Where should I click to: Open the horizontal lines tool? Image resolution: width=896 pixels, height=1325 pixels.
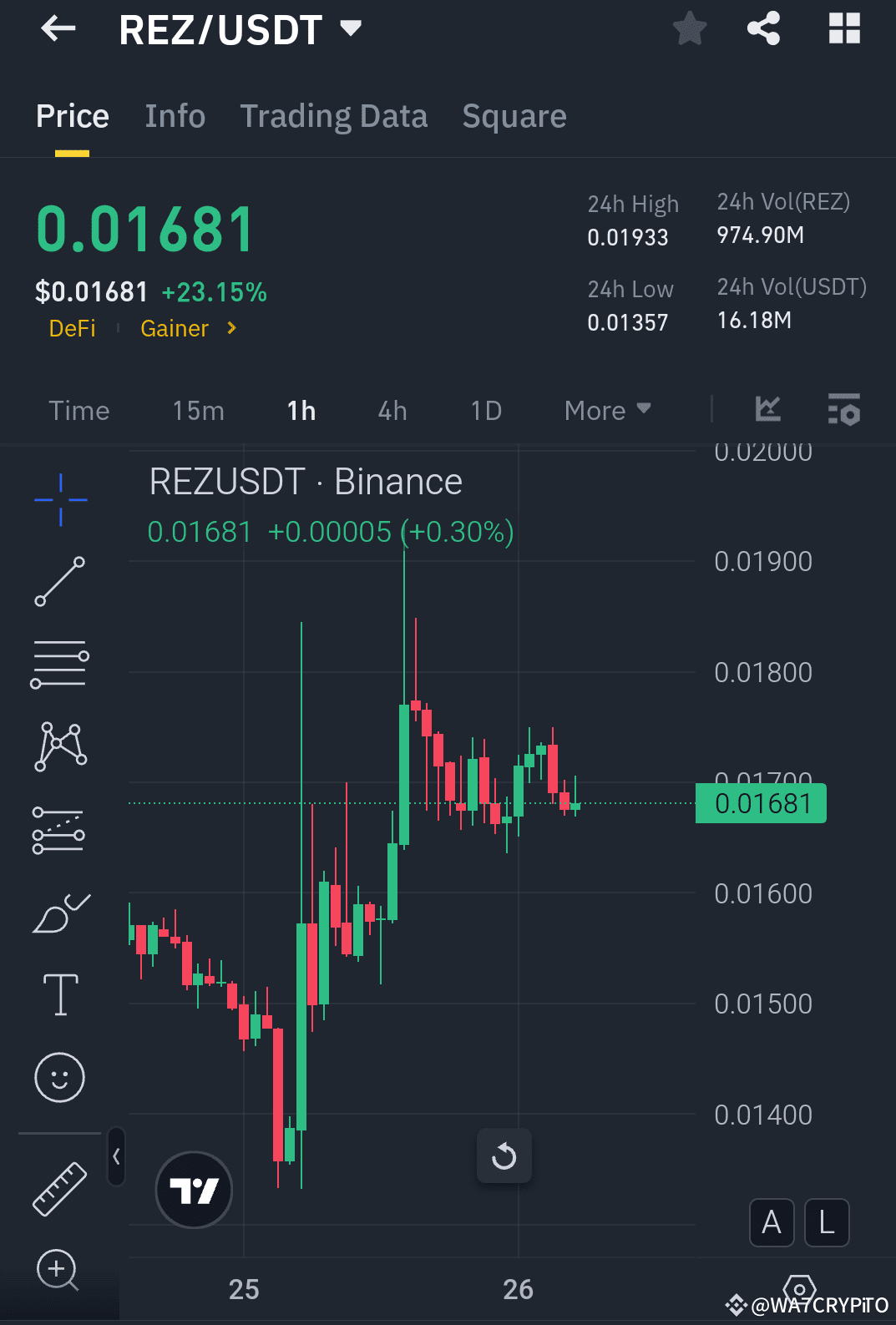(59, 664)
